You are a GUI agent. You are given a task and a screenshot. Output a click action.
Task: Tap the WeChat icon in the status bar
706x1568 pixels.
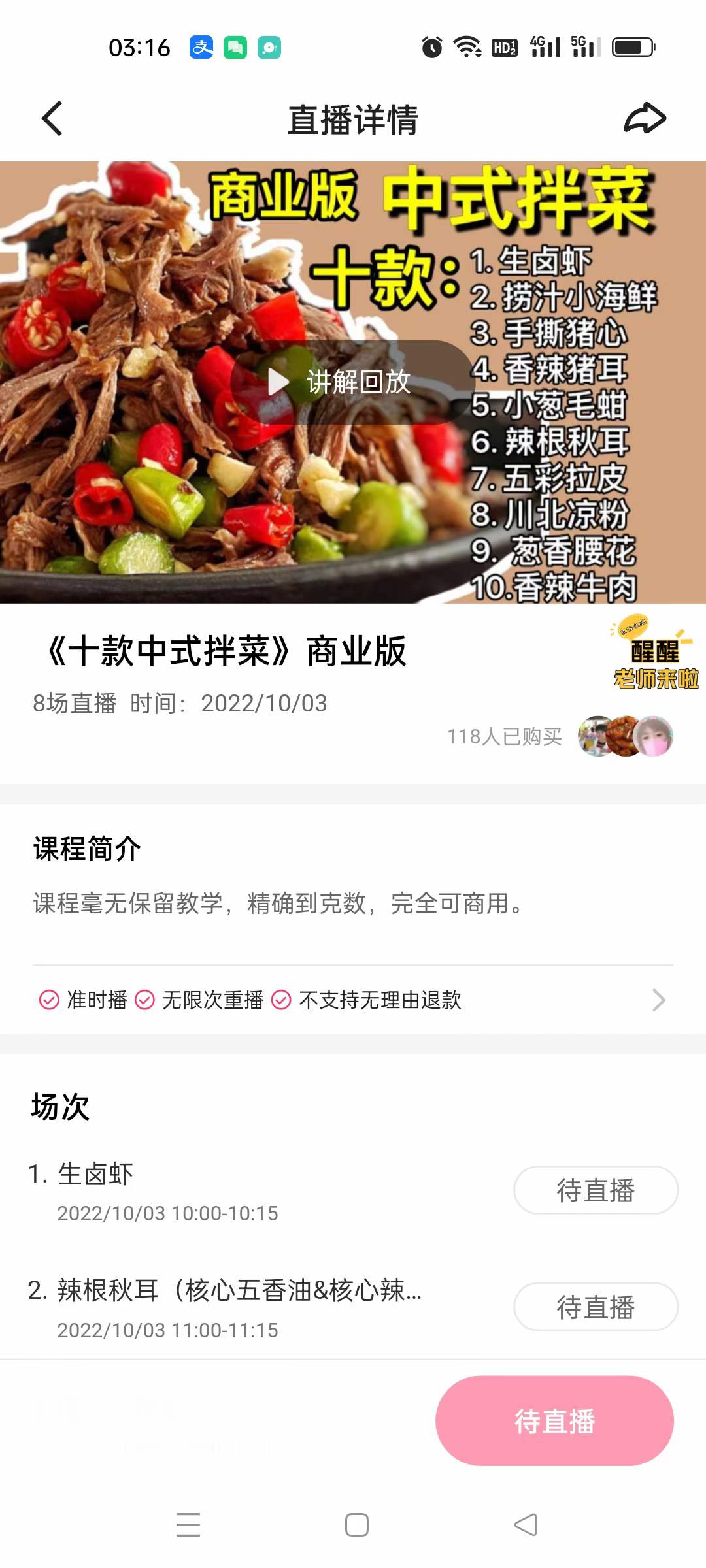pos(235,48)
